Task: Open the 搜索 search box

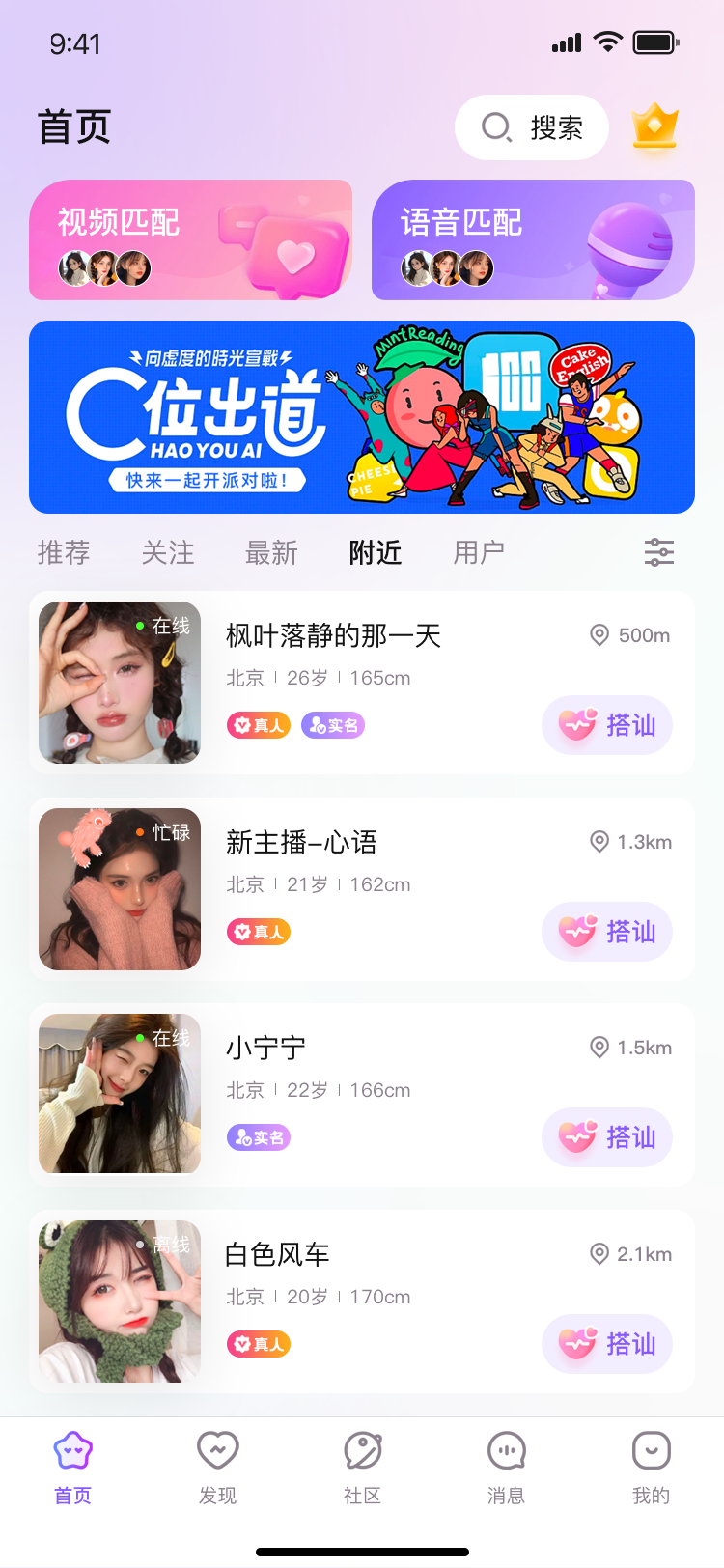Action: point(531,127)
